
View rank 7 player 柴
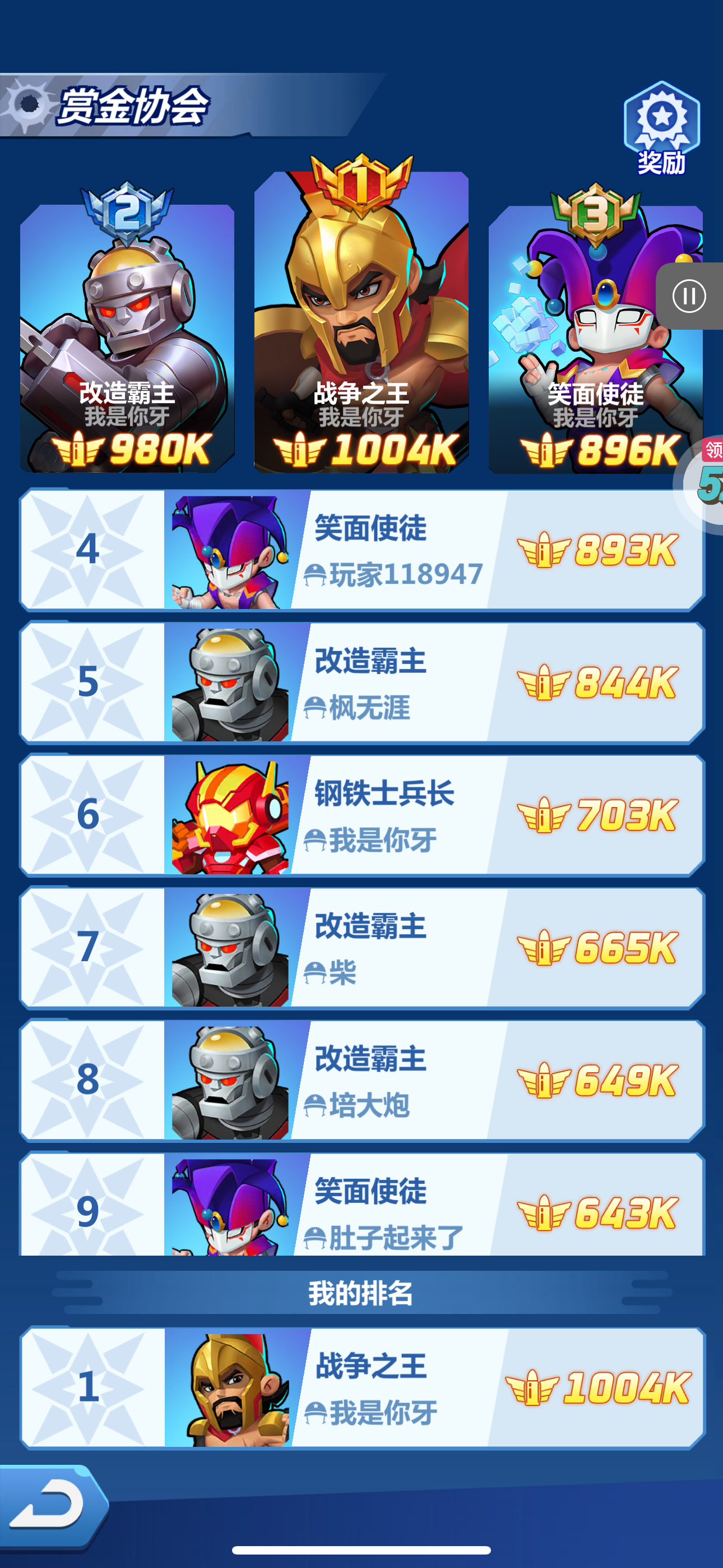click(362, 948)
